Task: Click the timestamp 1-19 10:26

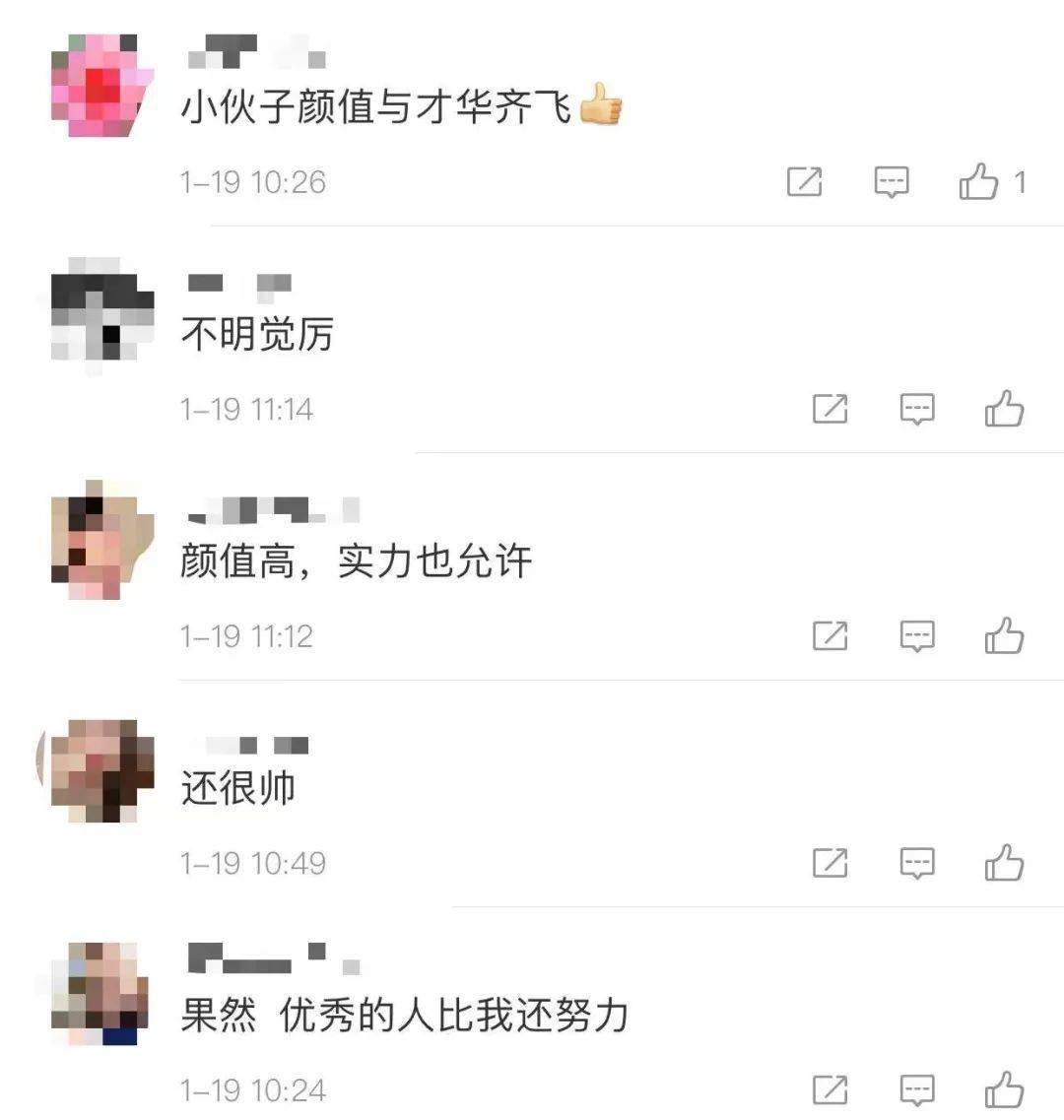Action: pos(254,182)
